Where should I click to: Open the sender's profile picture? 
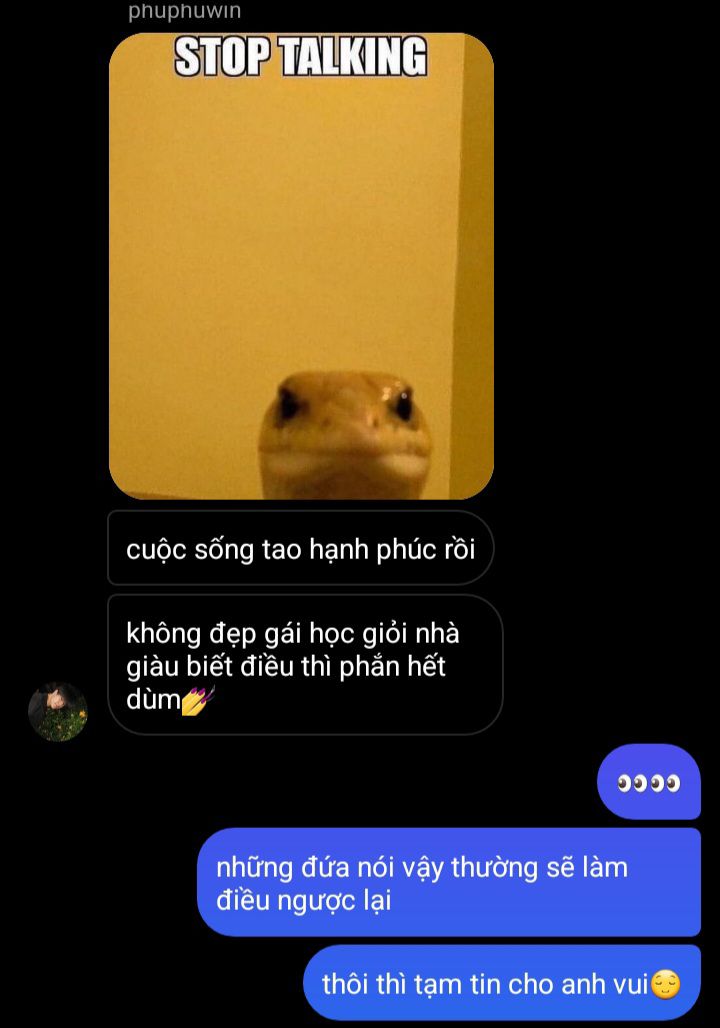tap(58, 712)
